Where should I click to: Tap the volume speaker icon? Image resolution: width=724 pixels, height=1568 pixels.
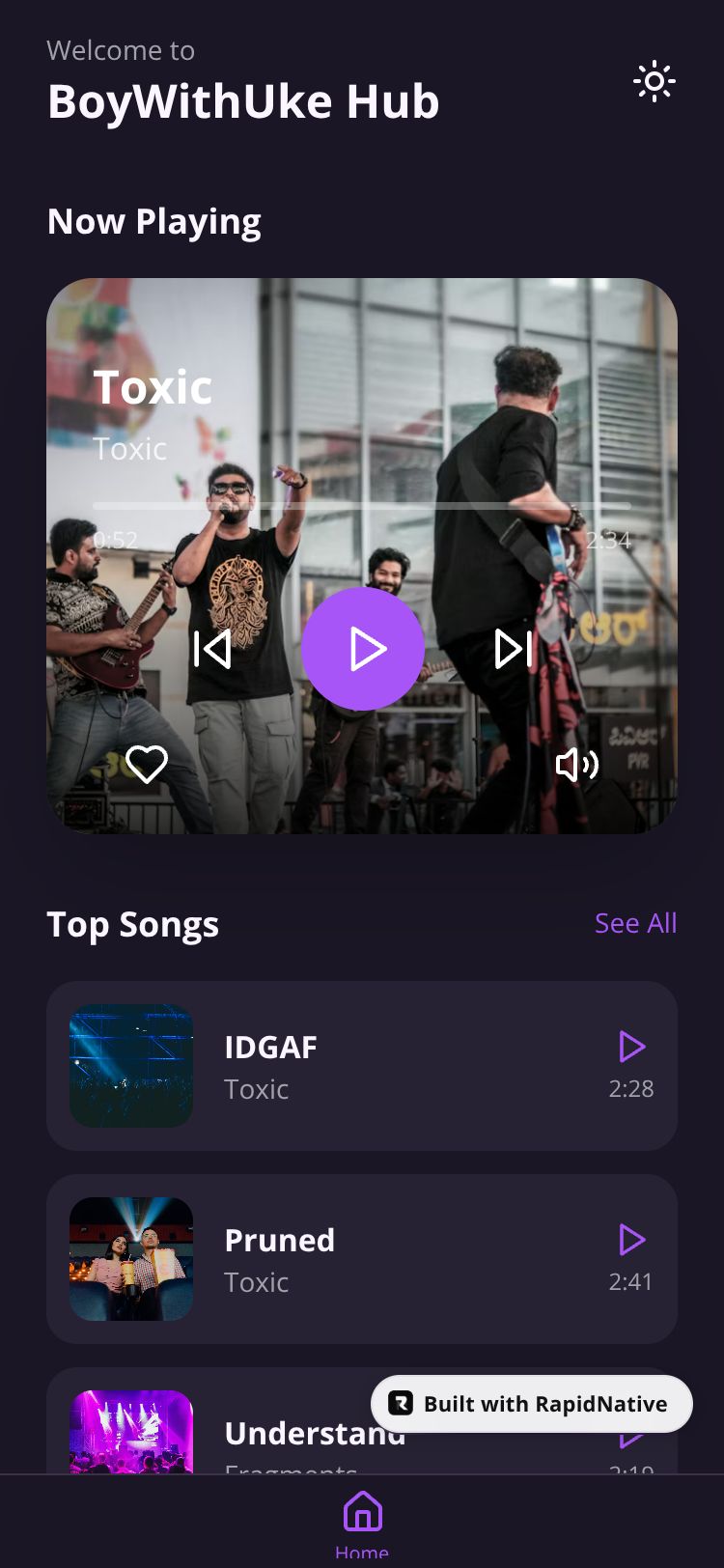(577, 765)
